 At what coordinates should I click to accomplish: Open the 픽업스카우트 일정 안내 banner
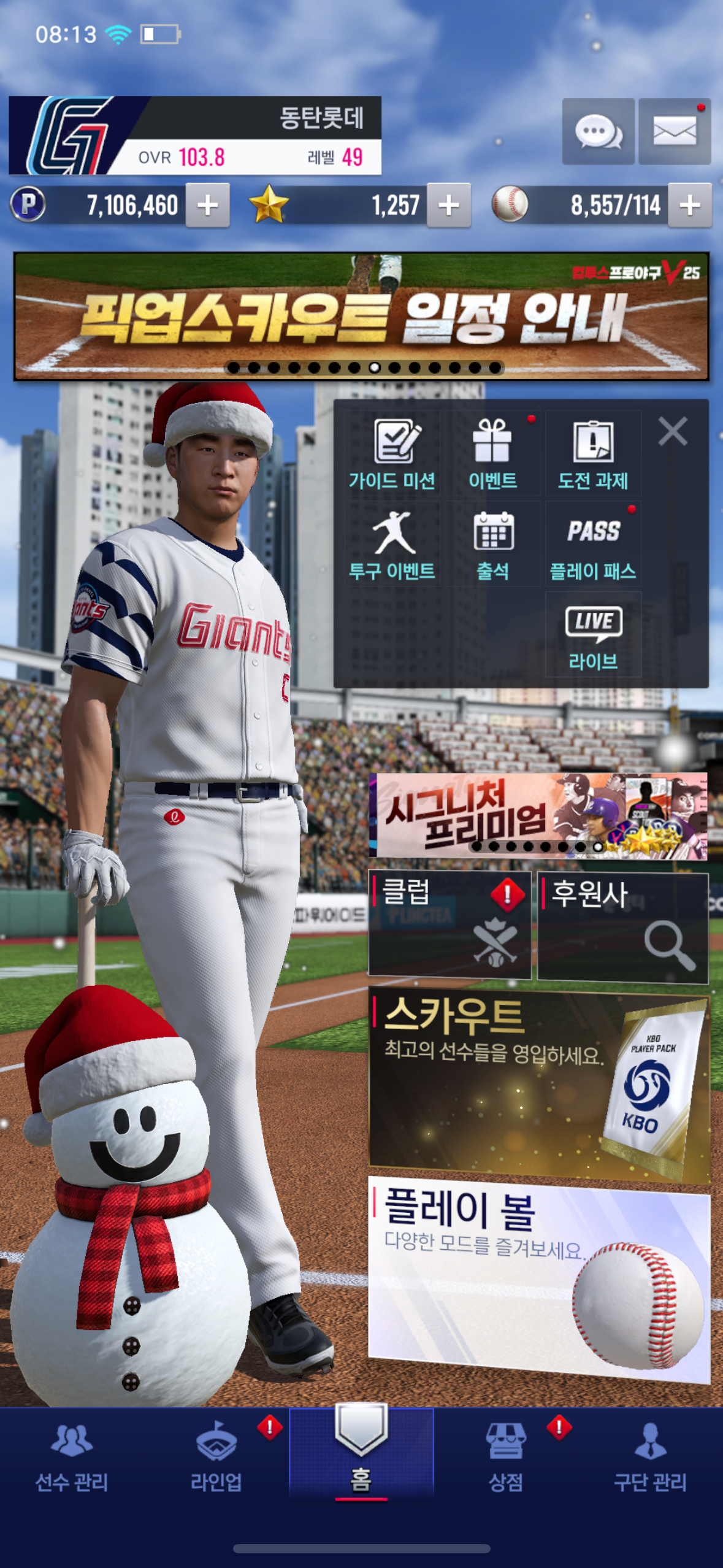click(361, 316)
